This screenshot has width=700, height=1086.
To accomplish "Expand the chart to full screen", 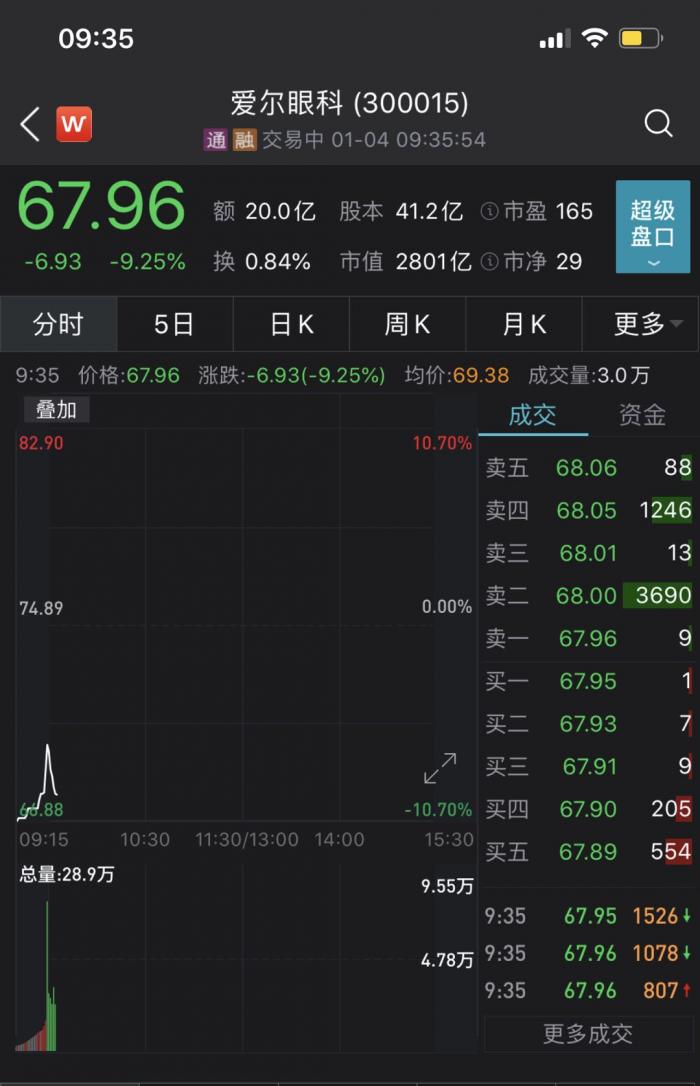I will 440,768.
